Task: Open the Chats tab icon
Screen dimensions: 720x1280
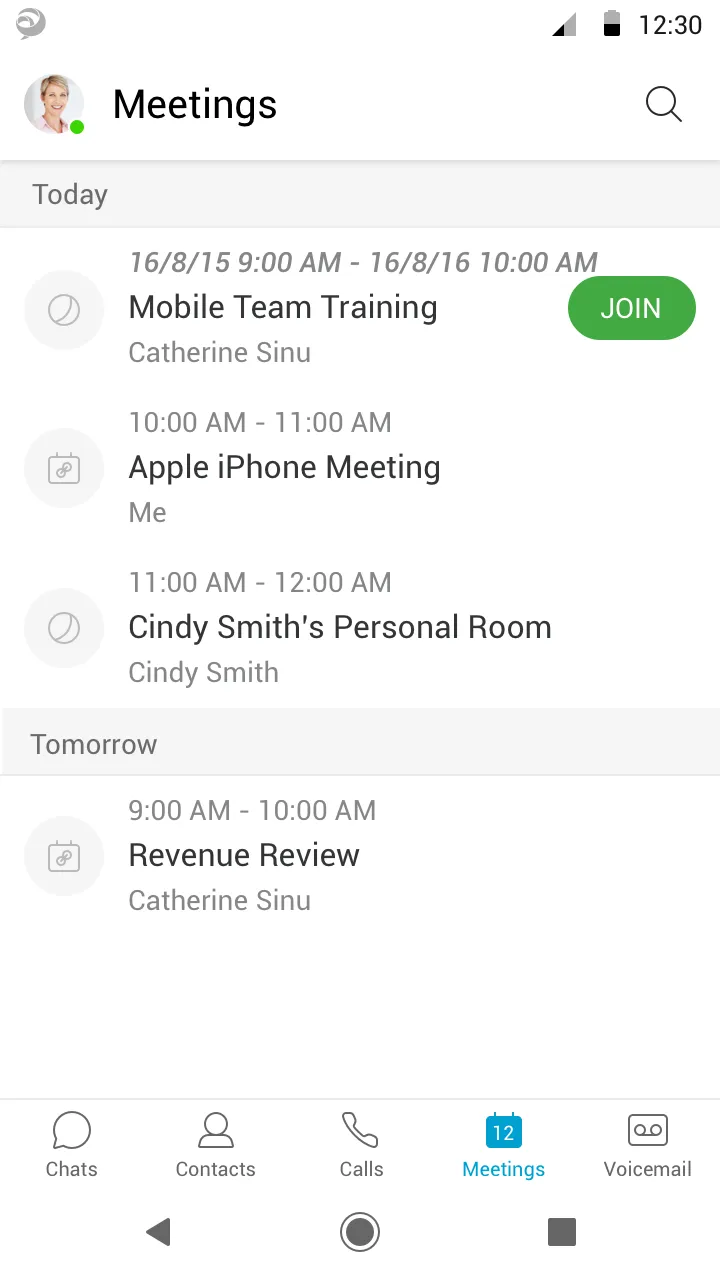Action: [71, 1145]
